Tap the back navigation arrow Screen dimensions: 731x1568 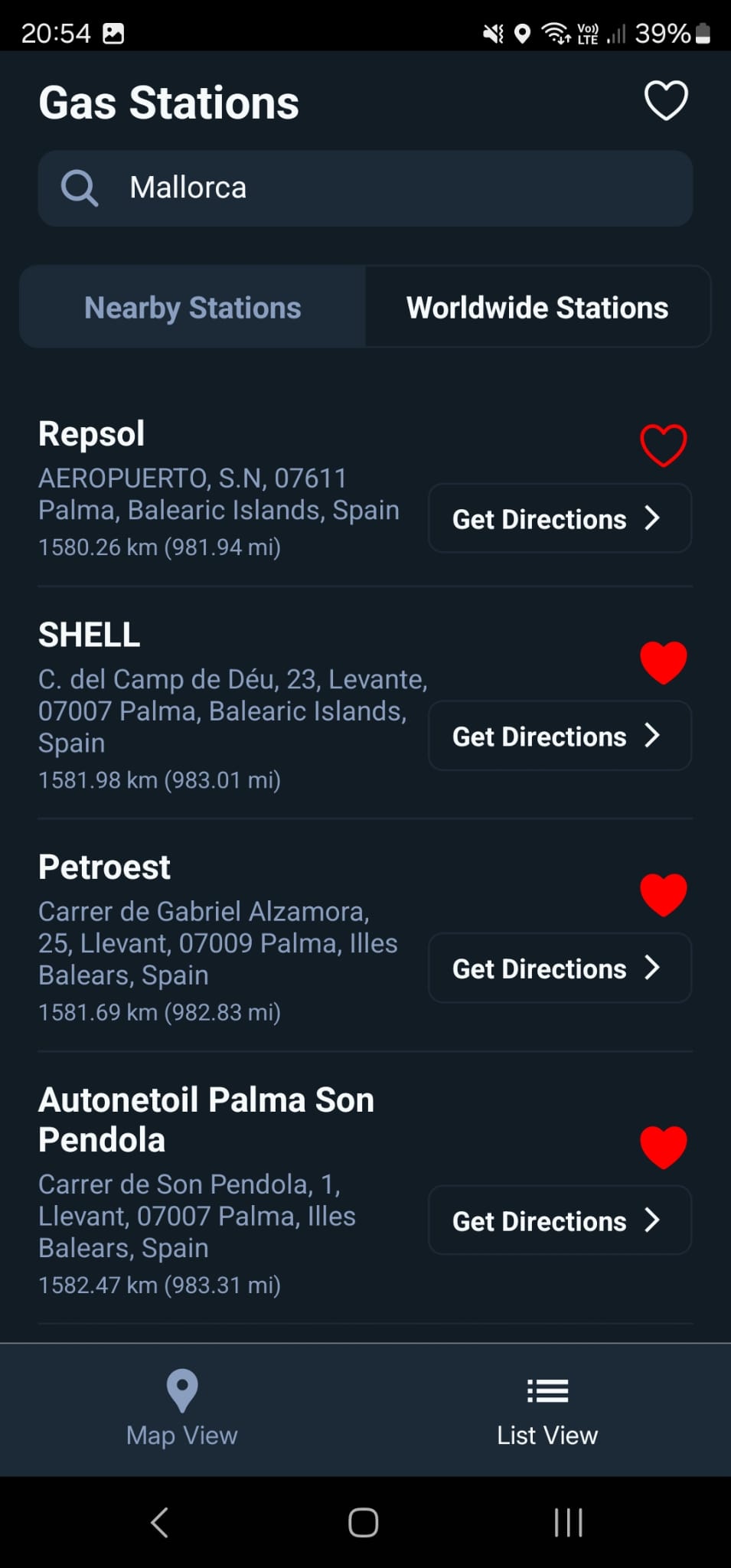pyautogui.click(x=158, y=1523)
